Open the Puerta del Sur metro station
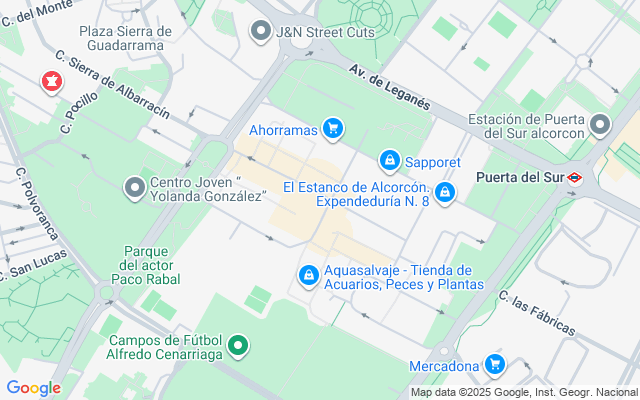The image size is (640, 400). pyautogui.click(x=575, y=177)
